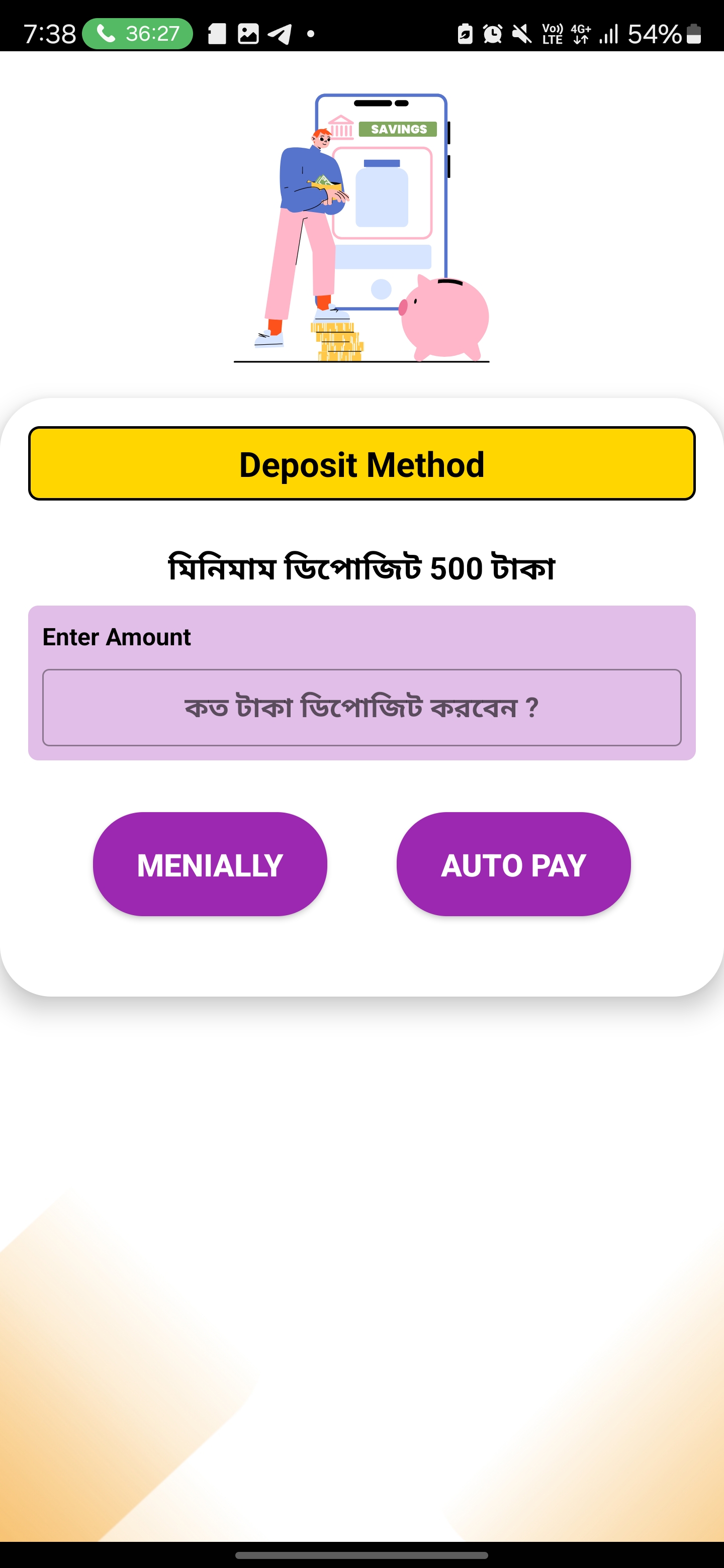
Task: Tap the Enter Amount deposit field
Action: pos(361,707)
